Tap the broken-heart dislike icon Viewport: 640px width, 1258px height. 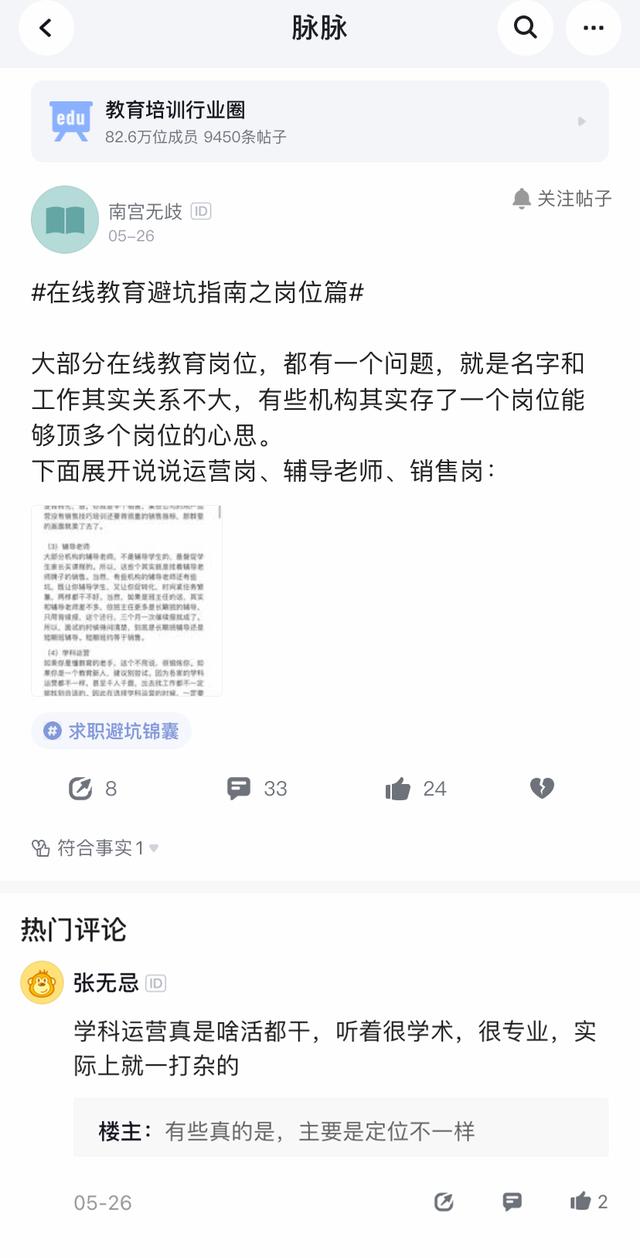click(541, 789)
